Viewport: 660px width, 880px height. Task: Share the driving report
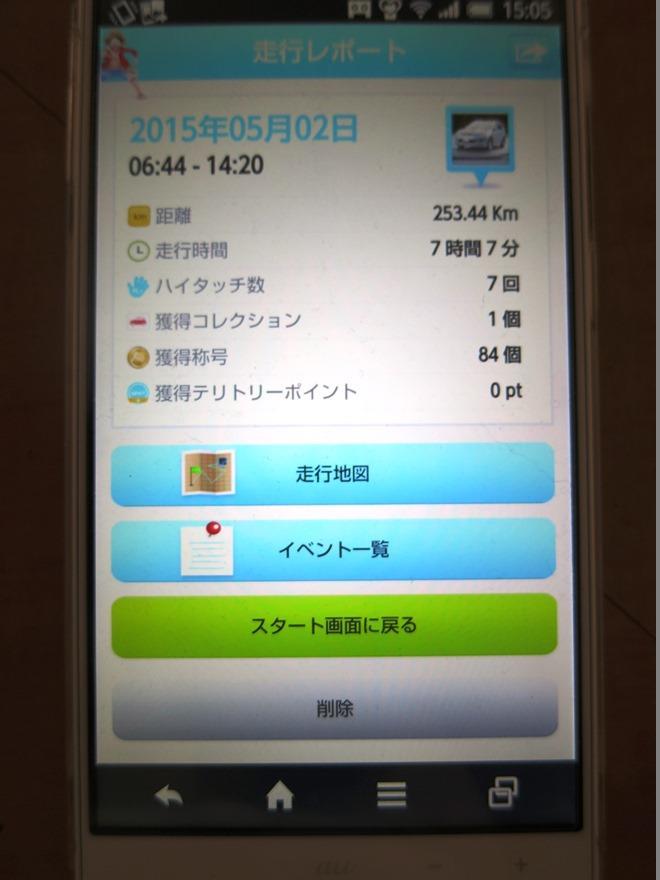point(528,53)
